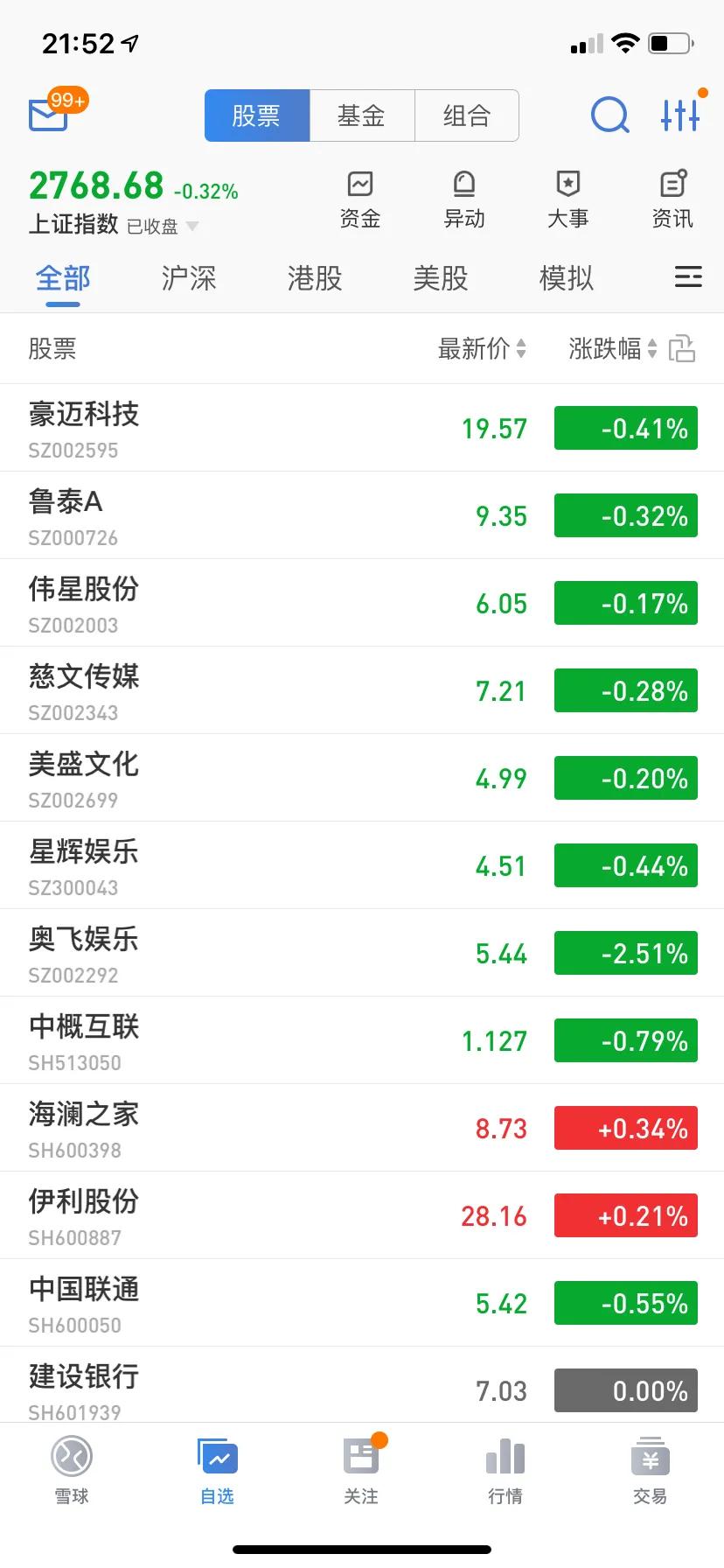The width and height of the screenshot is (724, 1568).
Task: Open the indicator settings icon top right
Action: [679, 115]
